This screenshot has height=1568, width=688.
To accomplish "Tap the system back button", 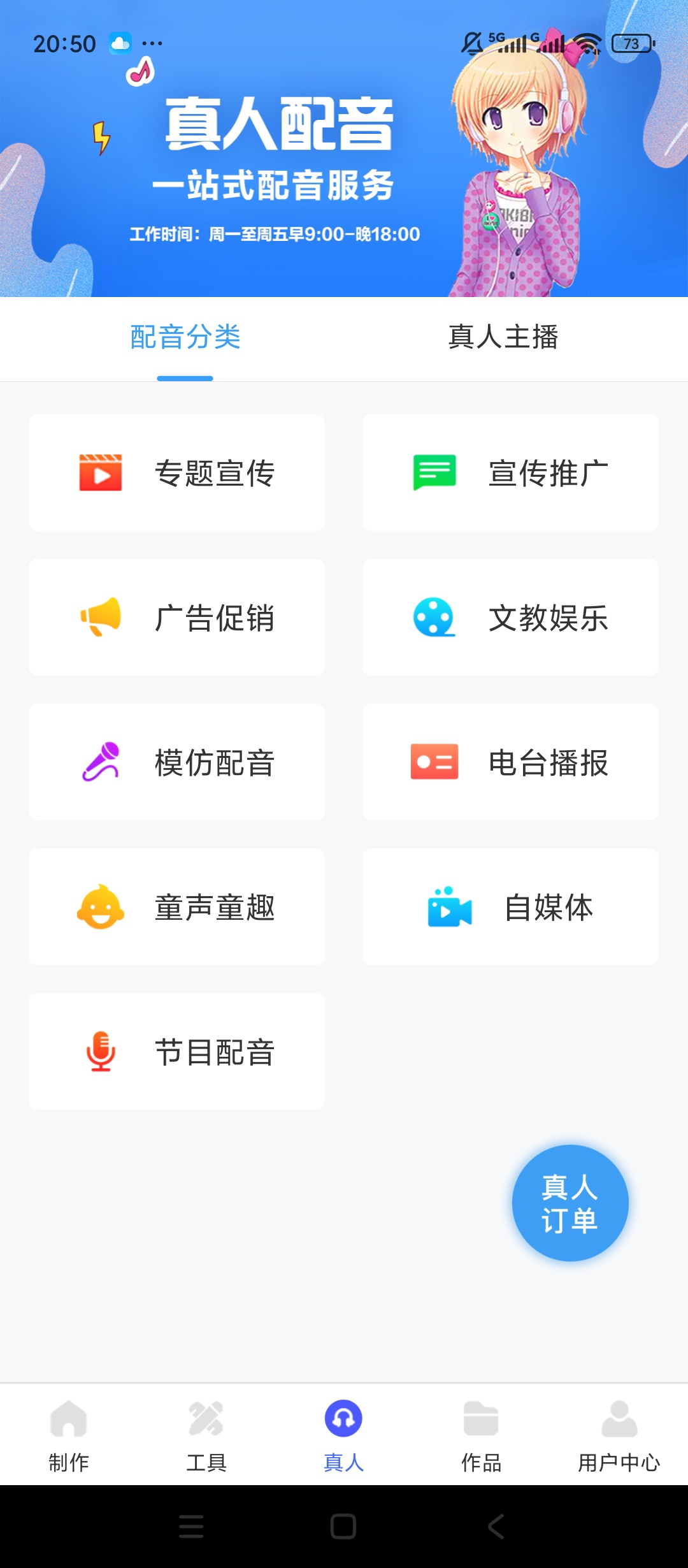I will pos(496,1527).
